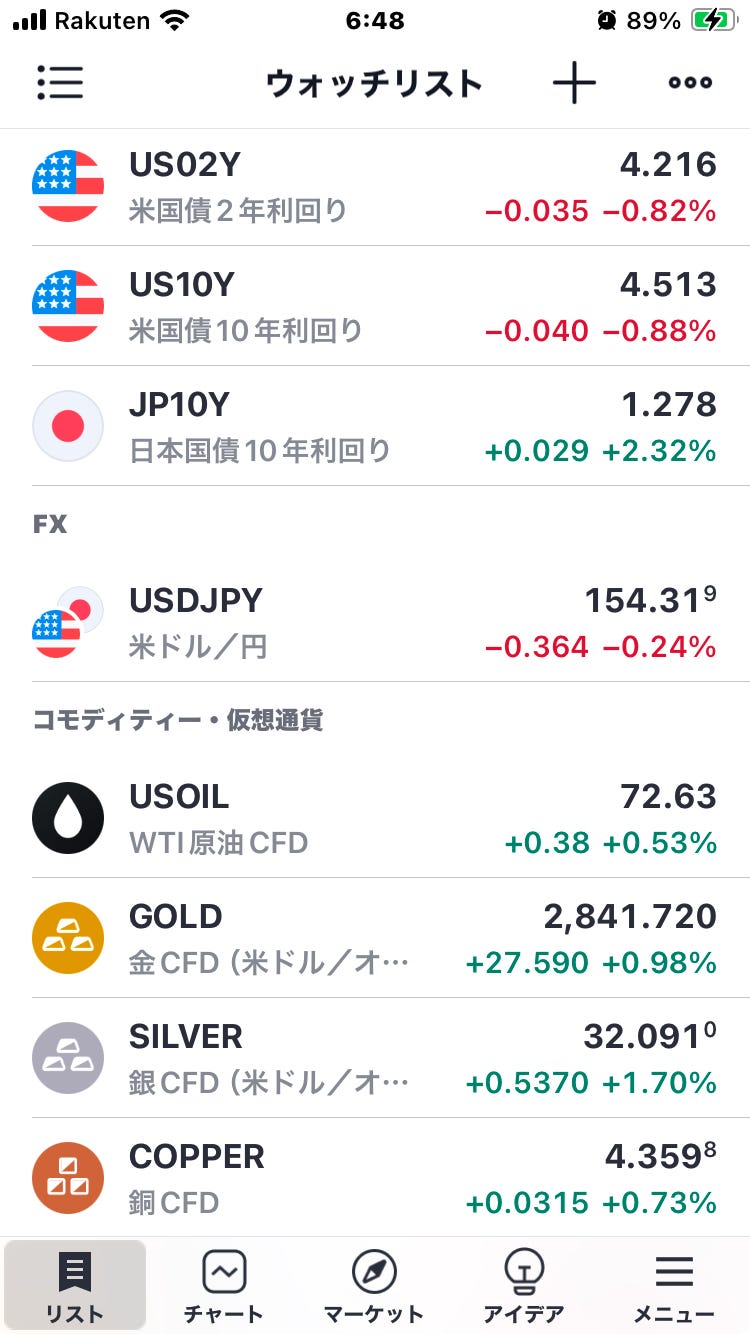This screenshot has height=1334, width=750.
Task: Select the JP10Y bond yield row
Action: [375, 426]
